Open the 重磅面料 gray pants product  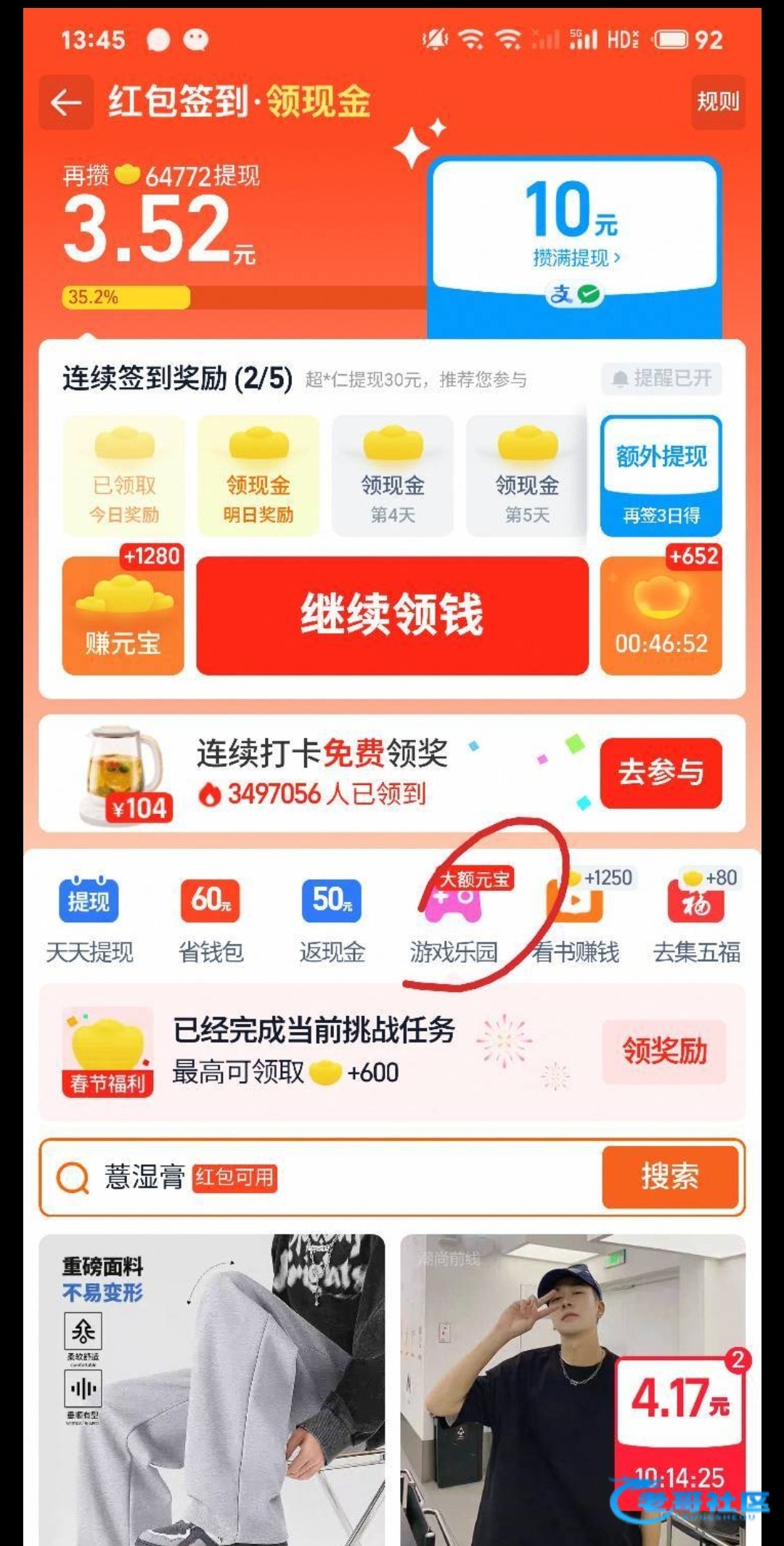click(x=211, y=1387)
